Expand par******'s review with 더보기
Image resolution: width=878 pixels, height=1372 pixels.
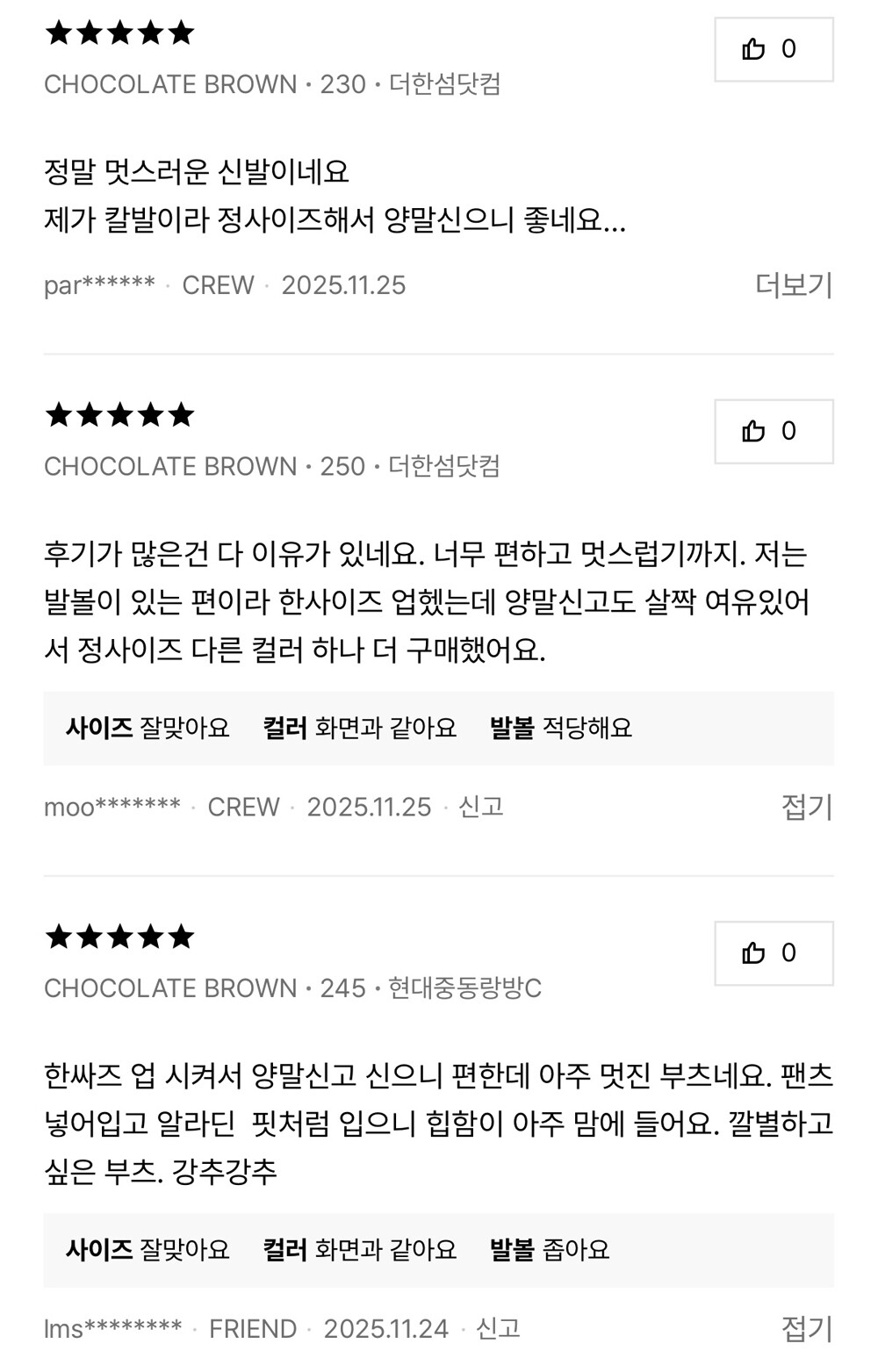794,285
